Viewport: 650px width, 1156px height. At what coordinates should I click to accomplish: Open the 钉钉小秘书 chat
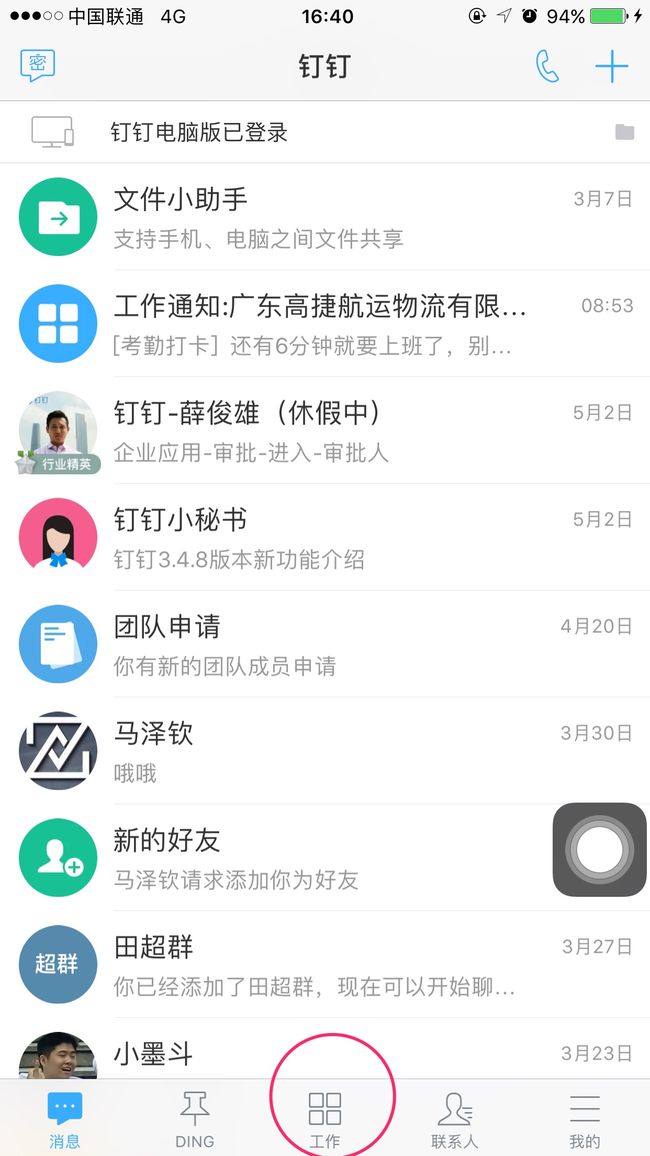[325, 537]
